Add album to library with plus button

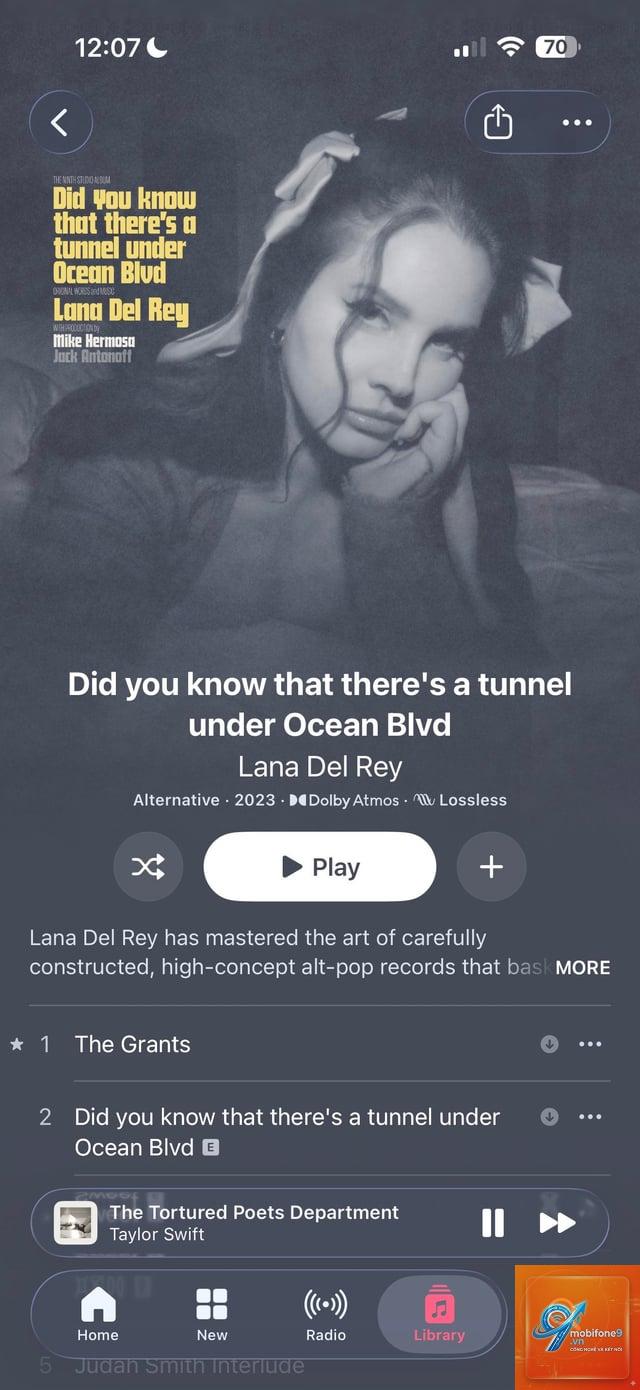pos(491,867)
